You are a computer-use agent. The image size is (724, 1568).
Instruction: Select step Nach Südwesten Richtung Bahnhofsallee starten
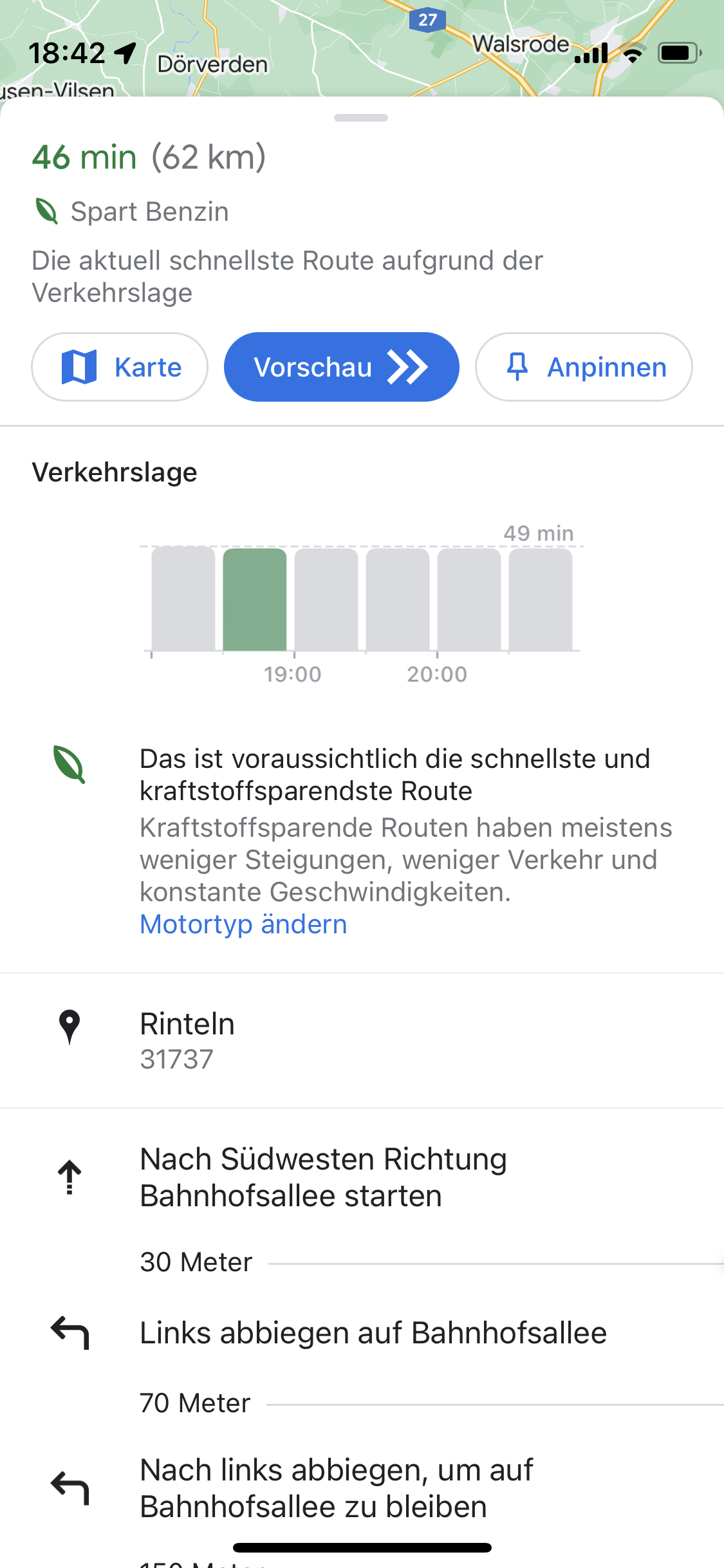[362, 1177]
